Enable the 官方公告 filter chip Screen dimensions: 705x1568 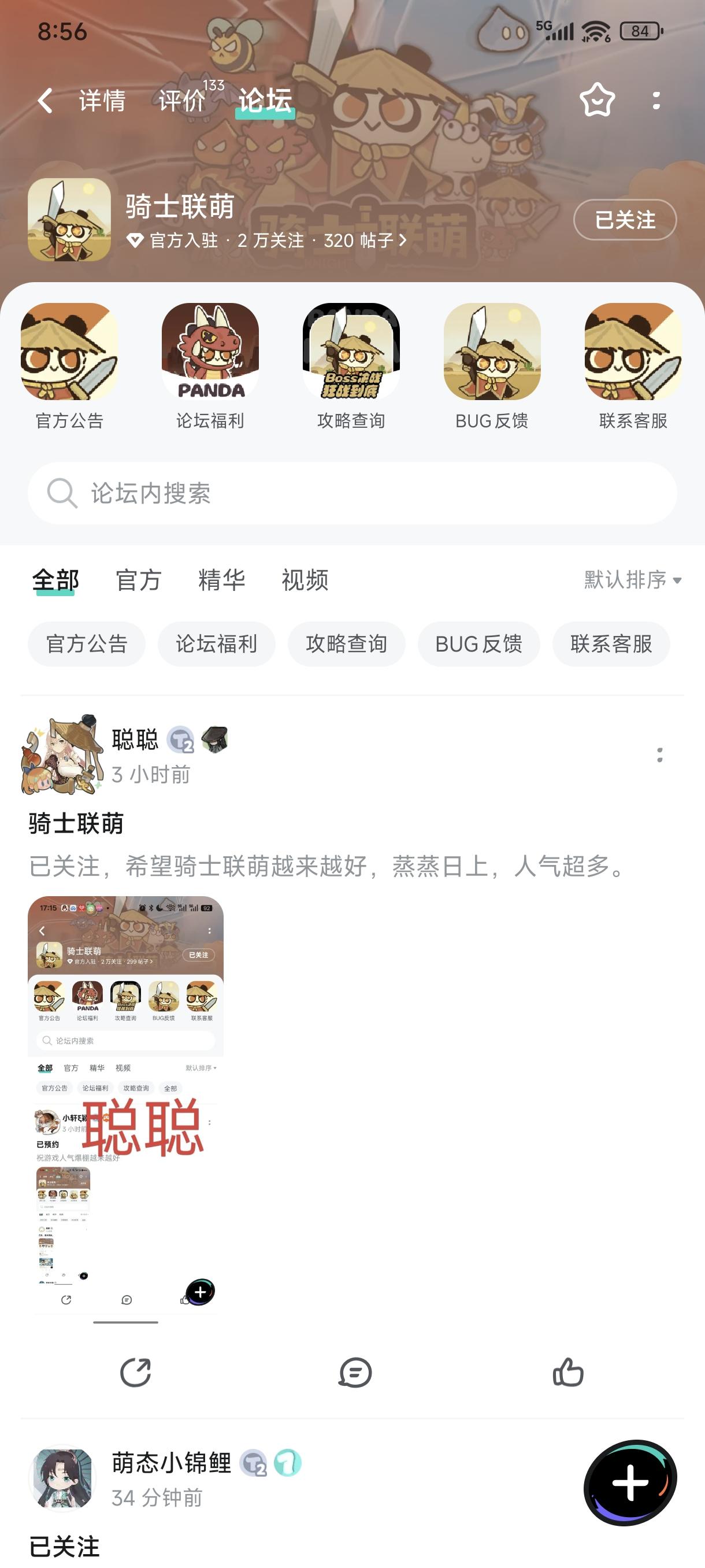86,644
